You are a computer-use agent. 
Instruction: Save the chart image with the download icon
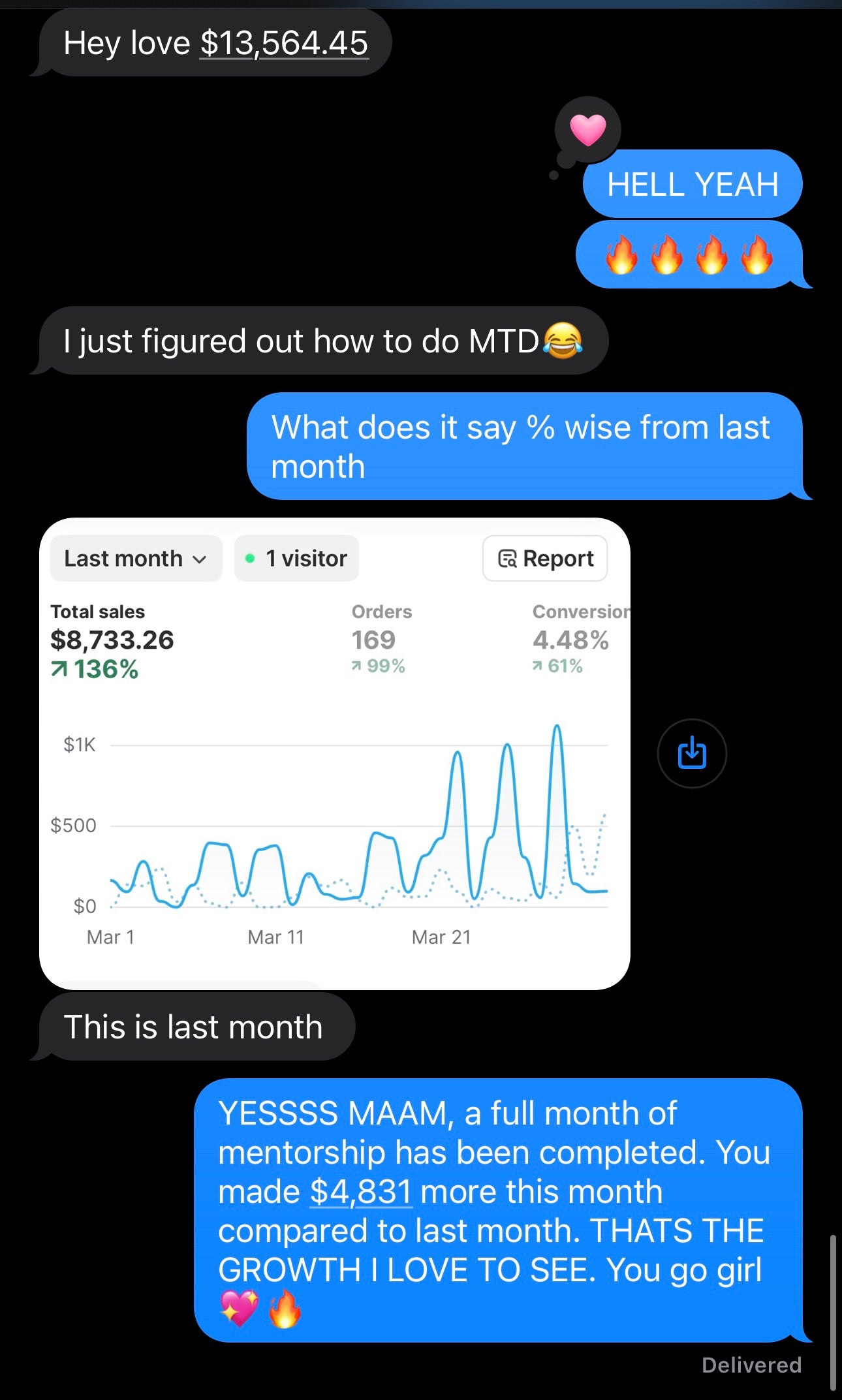(x=692, y=753)
